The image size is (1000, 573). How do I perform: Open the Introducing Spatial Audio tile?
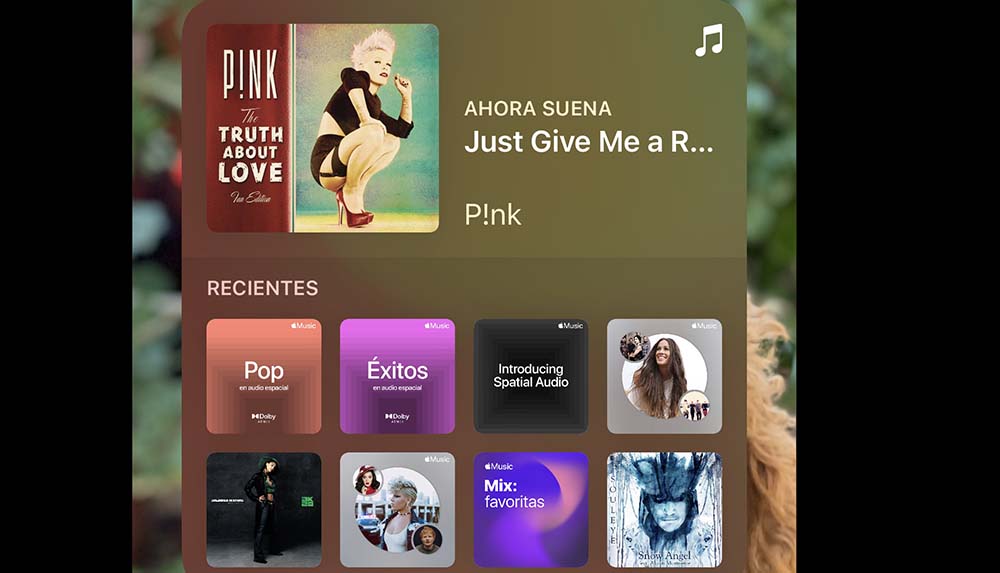point(531,376)
